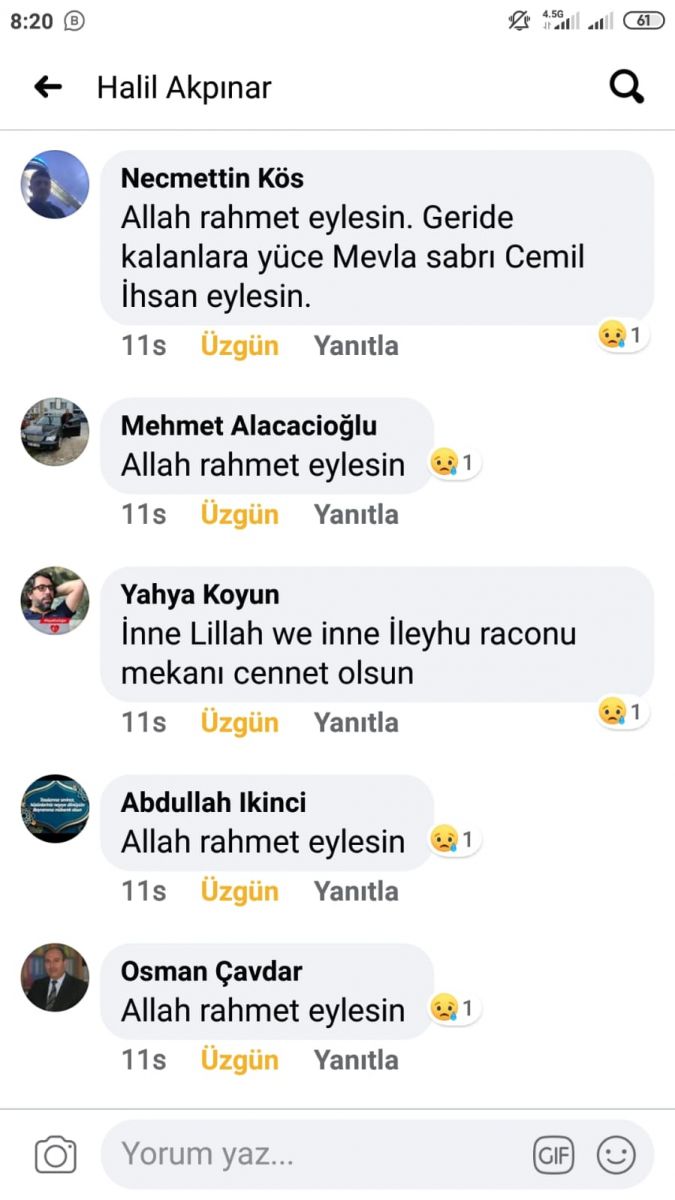The image size is (675, 1200).
Task: Open search in the top bar
Action: 627,87
